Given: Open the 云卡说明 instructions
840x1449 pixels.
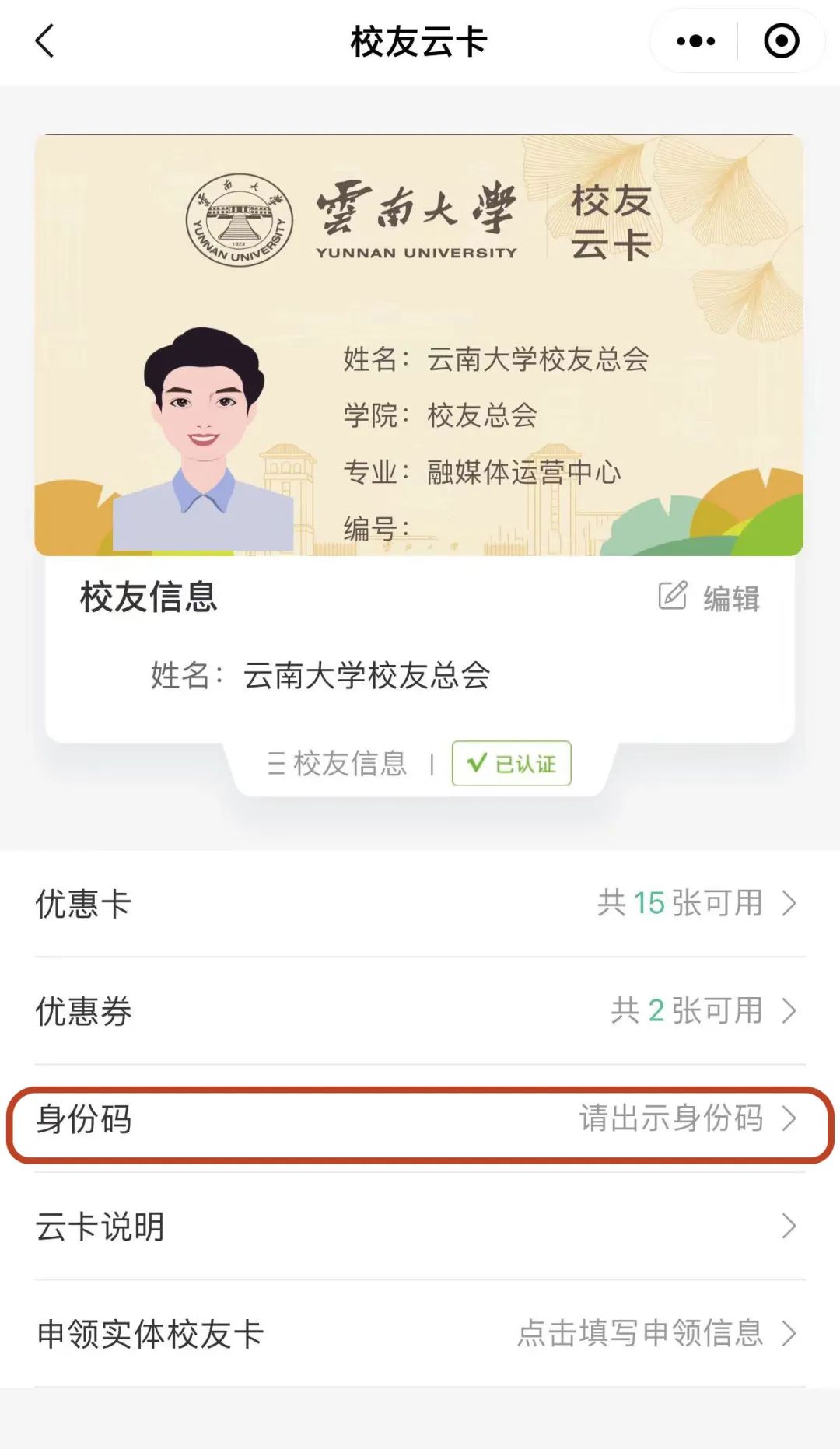Looking at the screenshot, I should (x=420, y=1227).
